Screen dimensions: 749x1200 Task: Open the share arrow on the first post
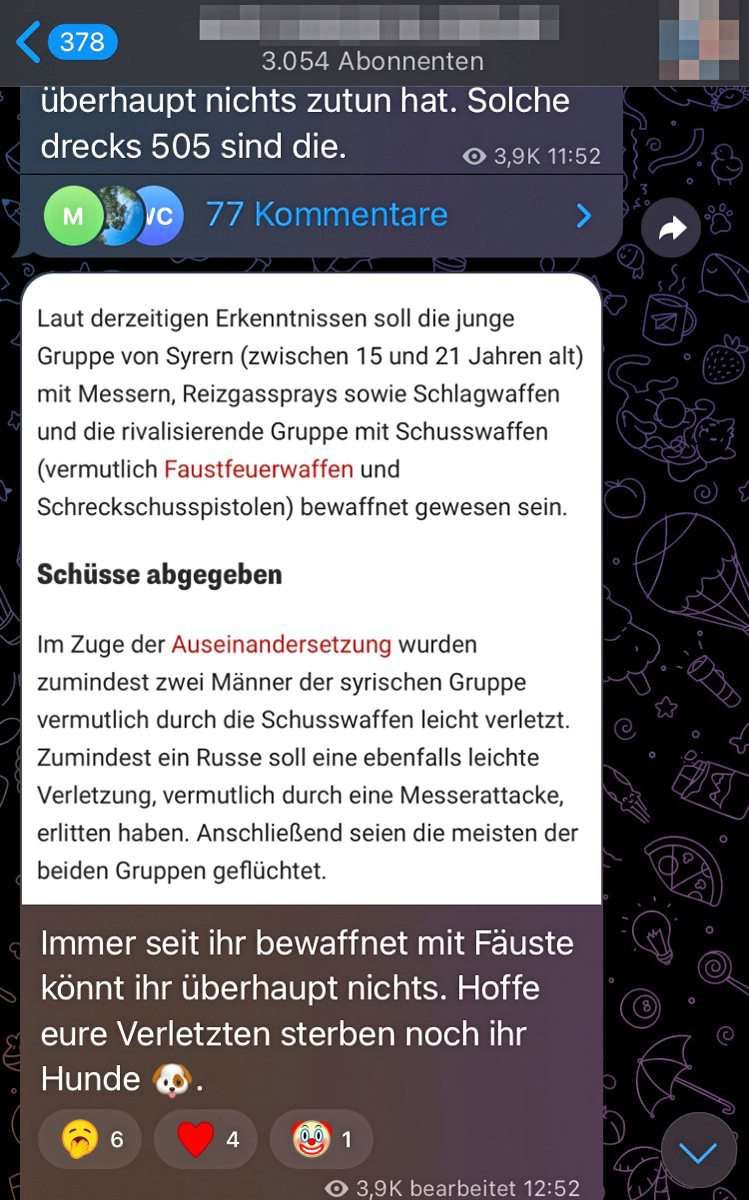pos(671,228)
